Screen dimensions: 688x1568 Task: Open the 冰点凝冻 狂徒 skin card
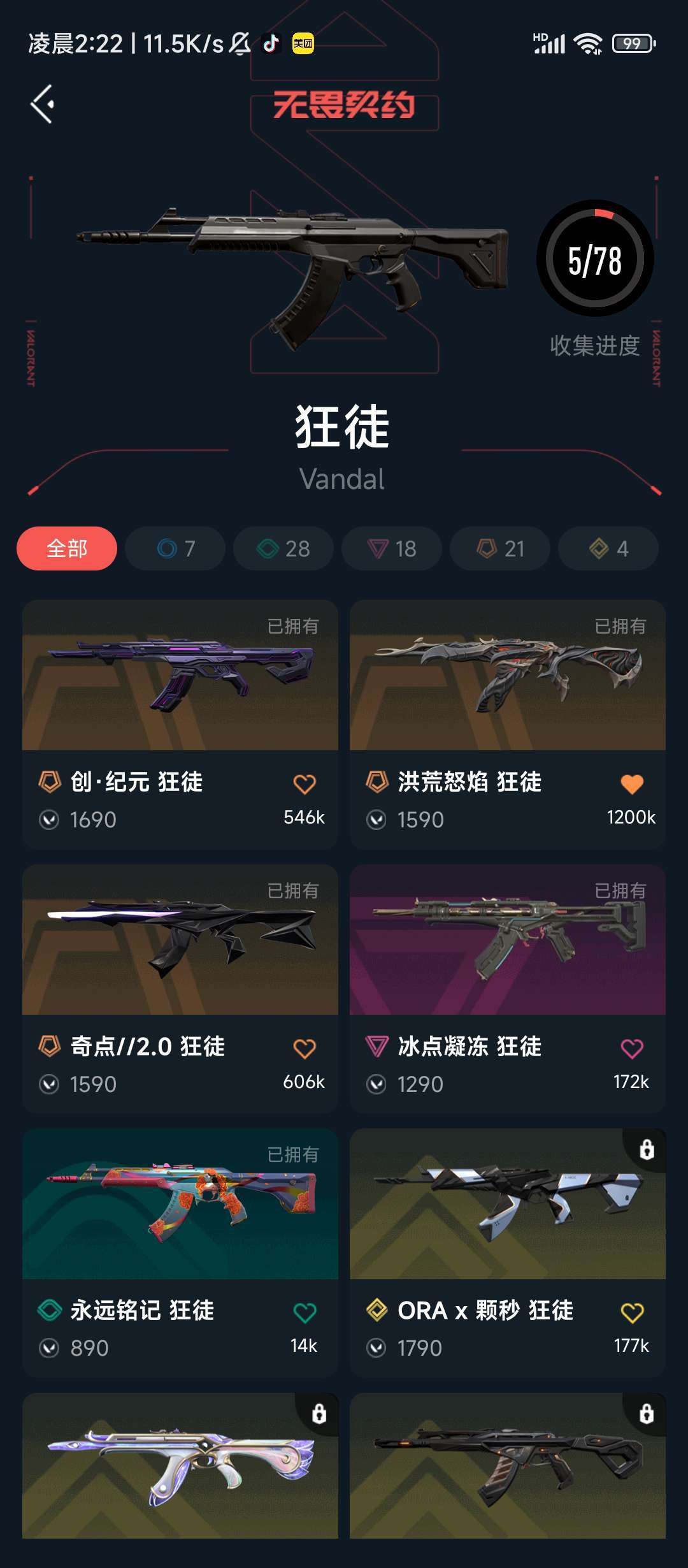click(x=508, y=940)
